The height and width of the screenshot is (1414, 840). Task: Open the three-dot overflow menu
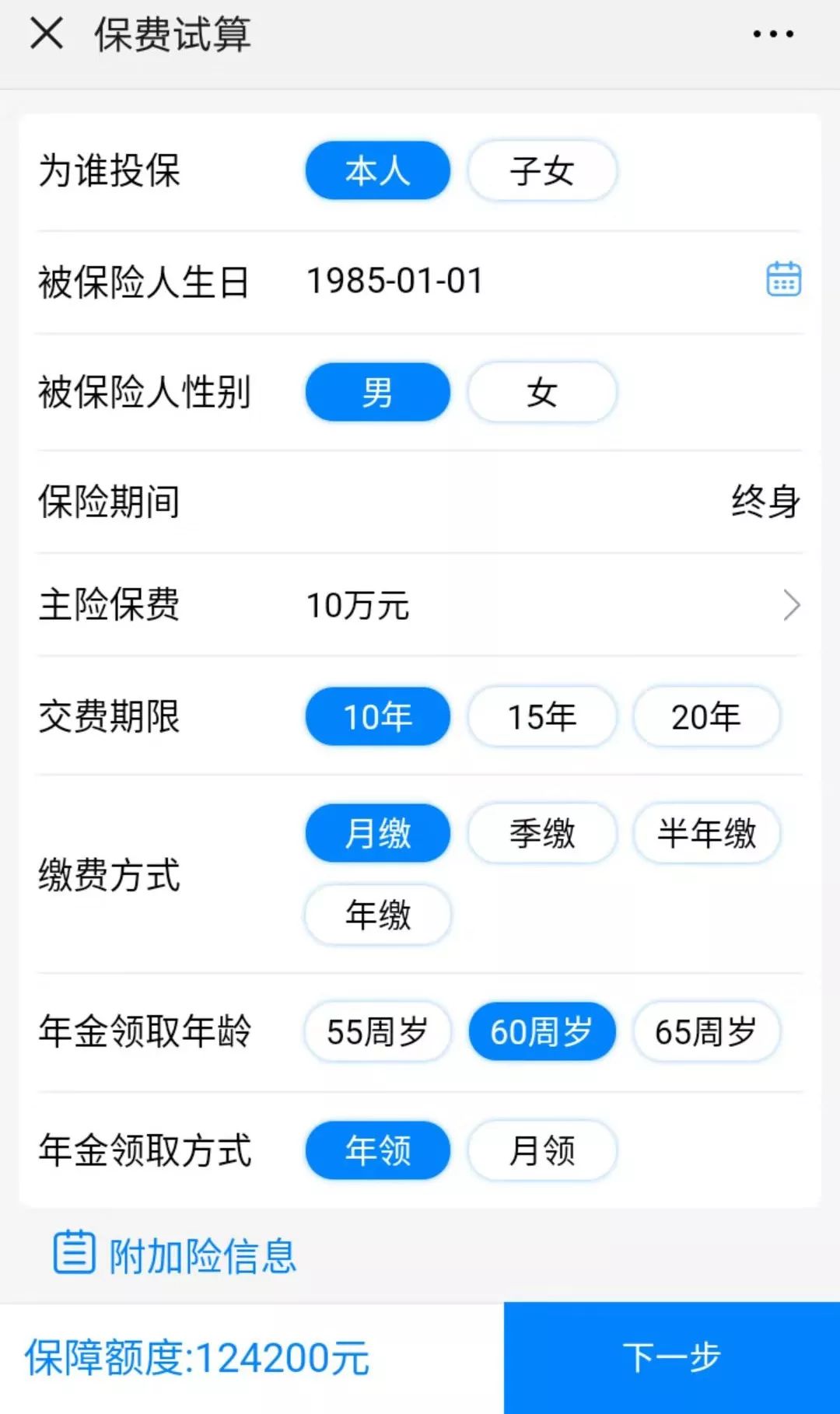(x=773, y=34)
